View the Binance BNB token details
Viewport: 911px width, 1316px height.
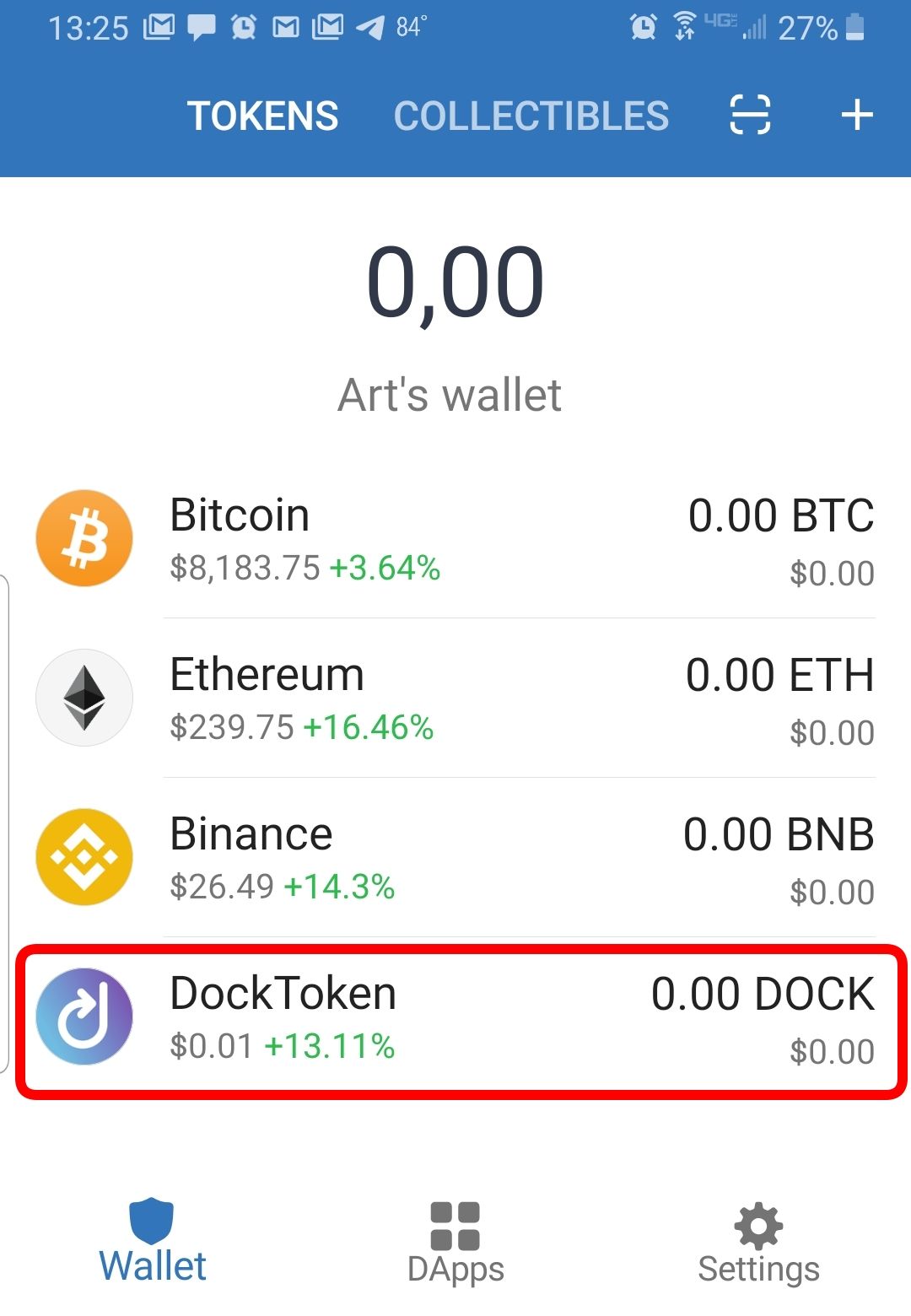coord(455,857)
